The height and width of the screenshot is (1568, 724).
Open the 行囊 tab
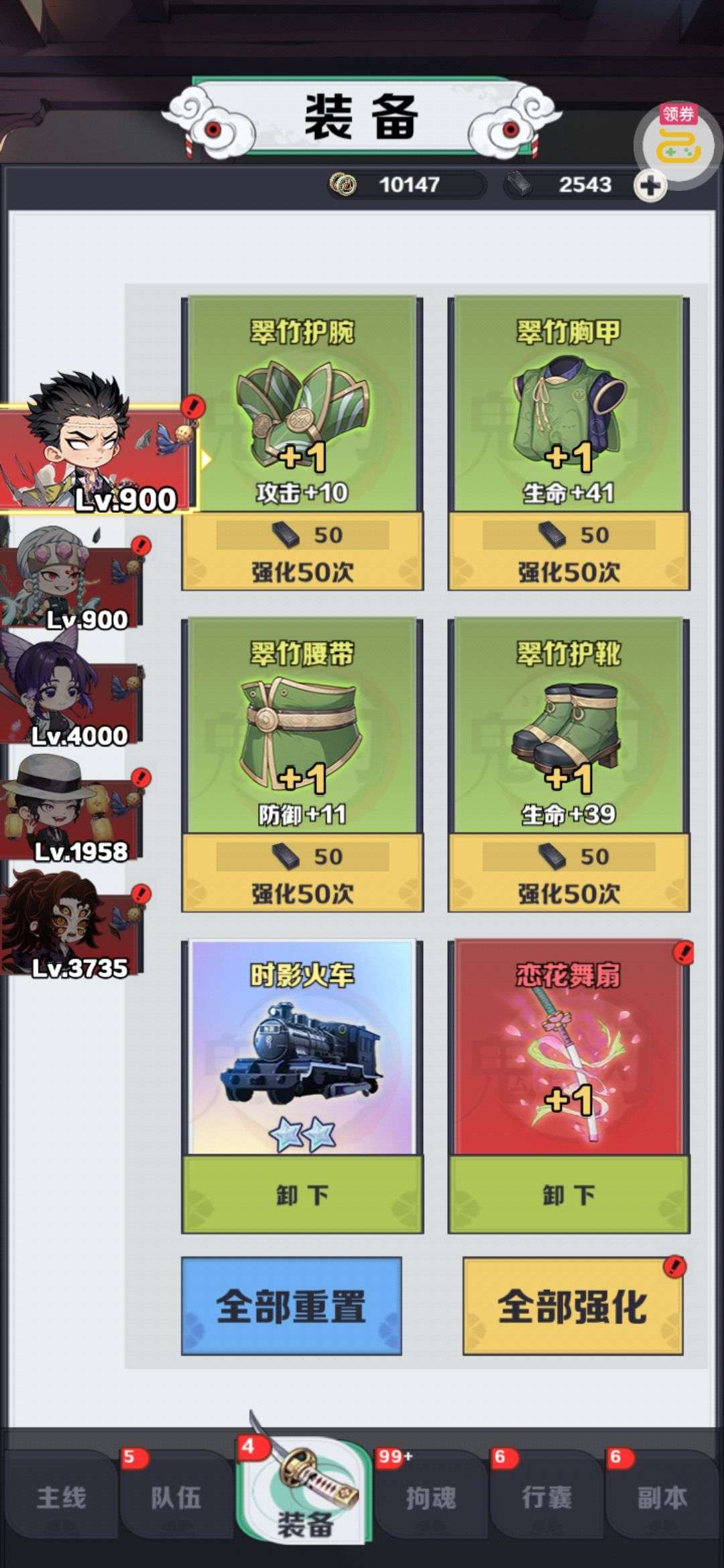[546, 1497]
